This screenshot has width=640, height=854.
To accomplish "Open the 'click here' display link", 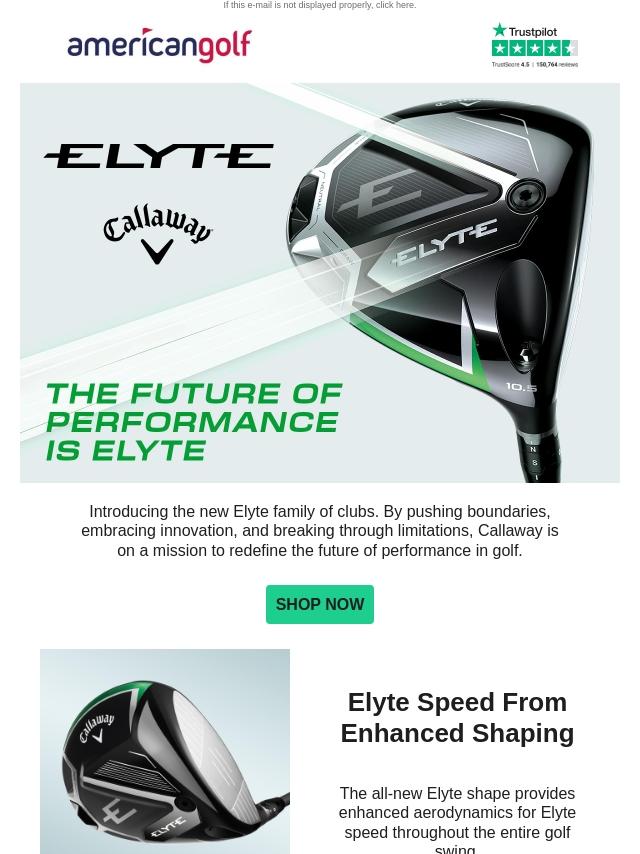I will 395,6.
